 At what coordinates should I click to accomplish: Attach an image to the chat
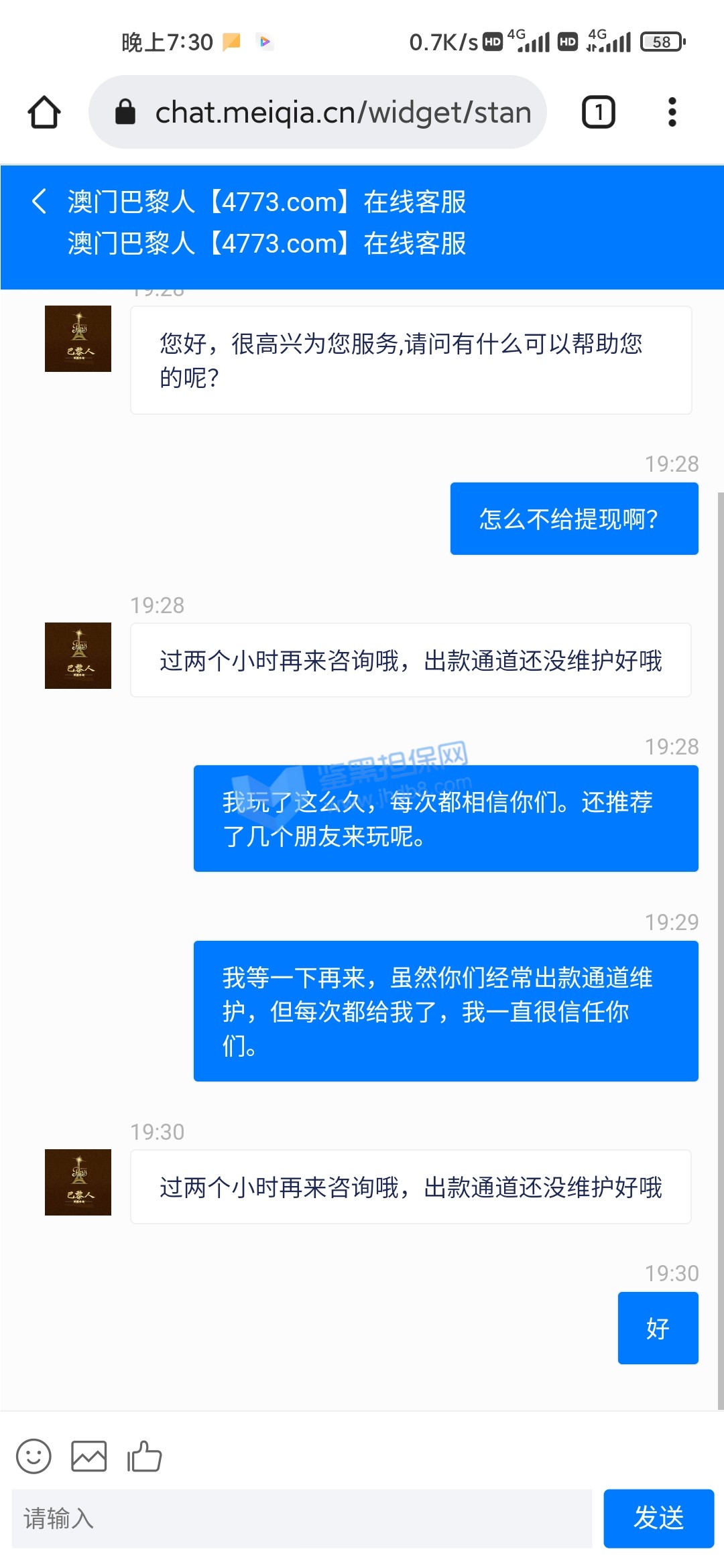coord(88,1456)
